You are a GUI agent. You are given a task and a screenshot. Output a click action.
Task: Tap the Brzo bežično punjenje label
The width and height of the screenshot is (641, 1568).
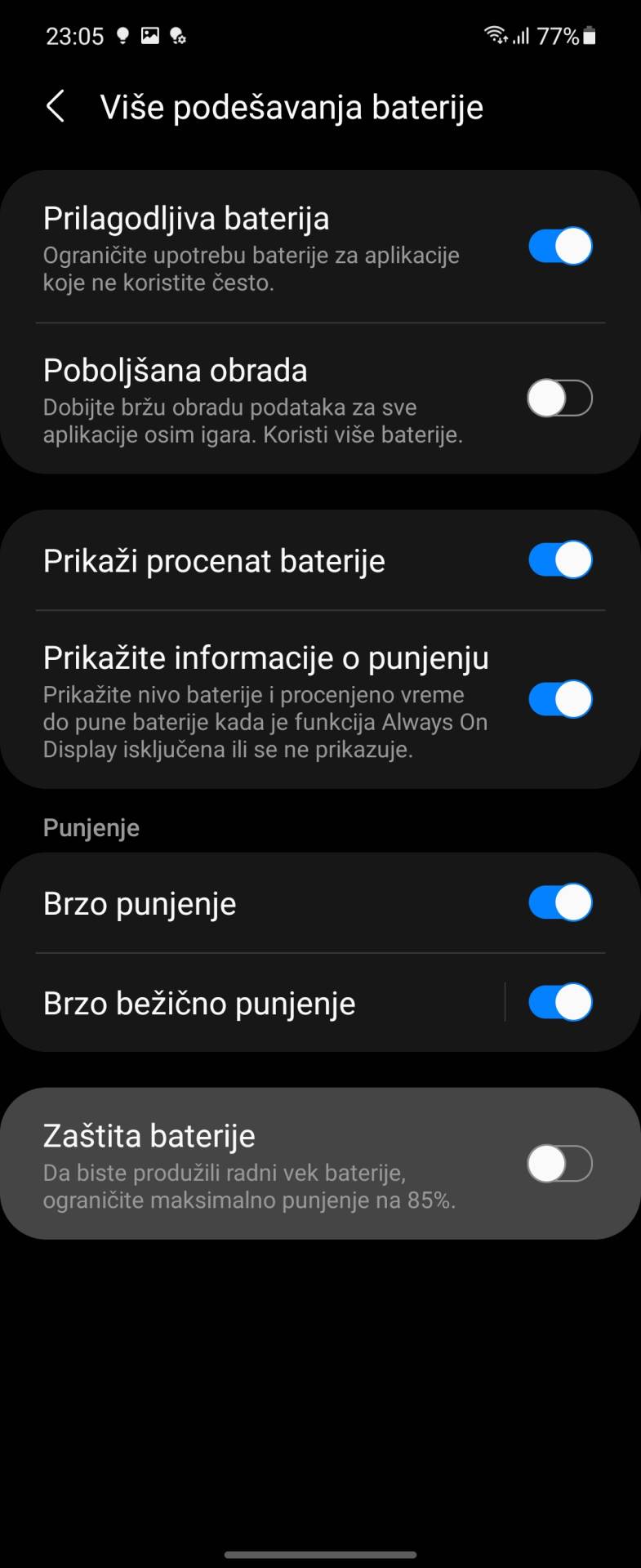(x=198, y=1003)
